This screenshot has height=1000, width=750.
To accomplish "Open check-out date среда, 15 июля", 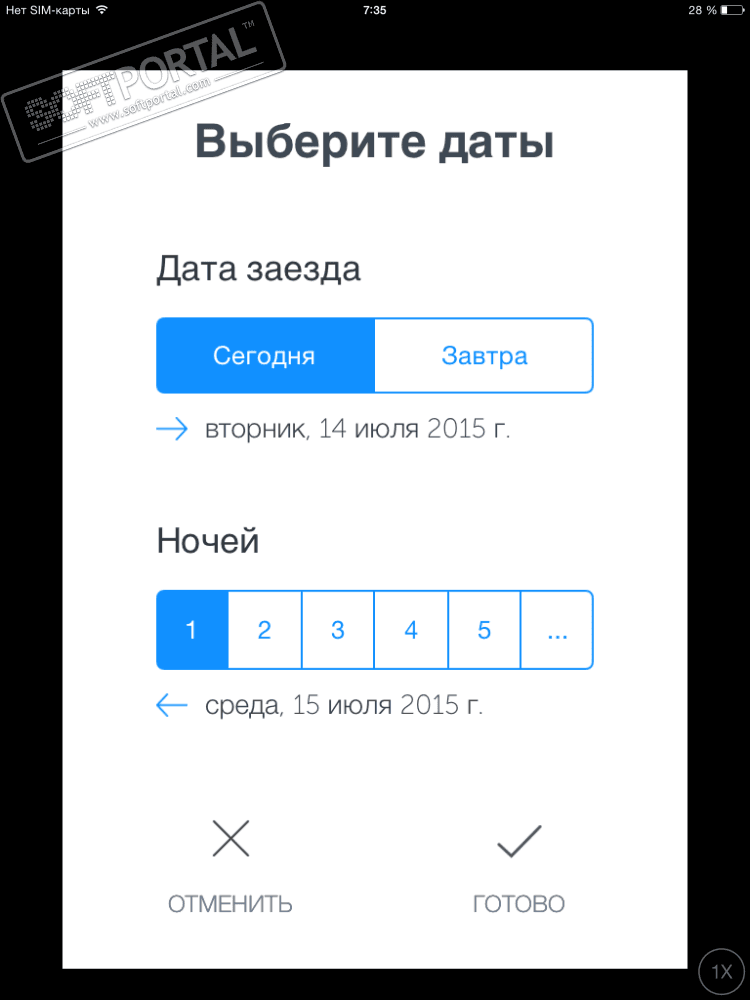I will pyautogui.click(x=343, y=706).
